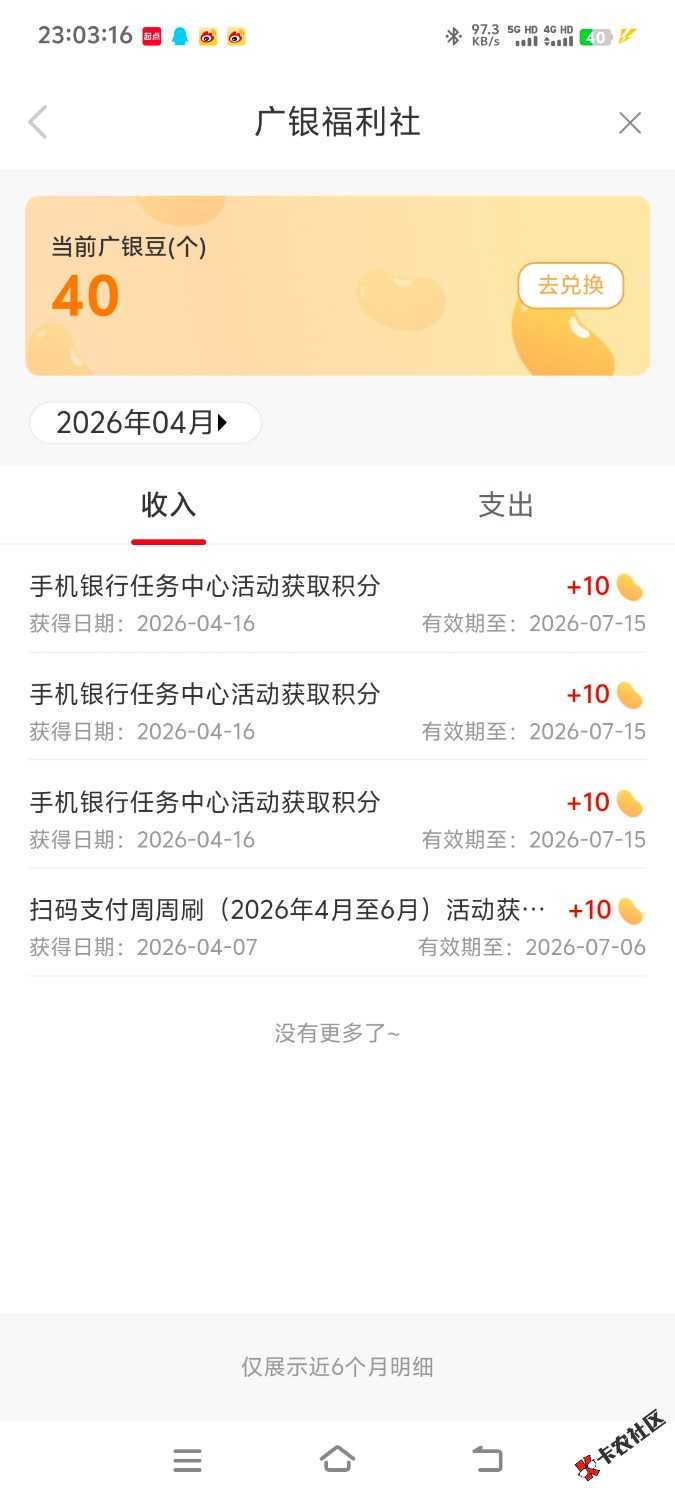Go back using the header arrow

pyautogui.click(x=38, y=123)
